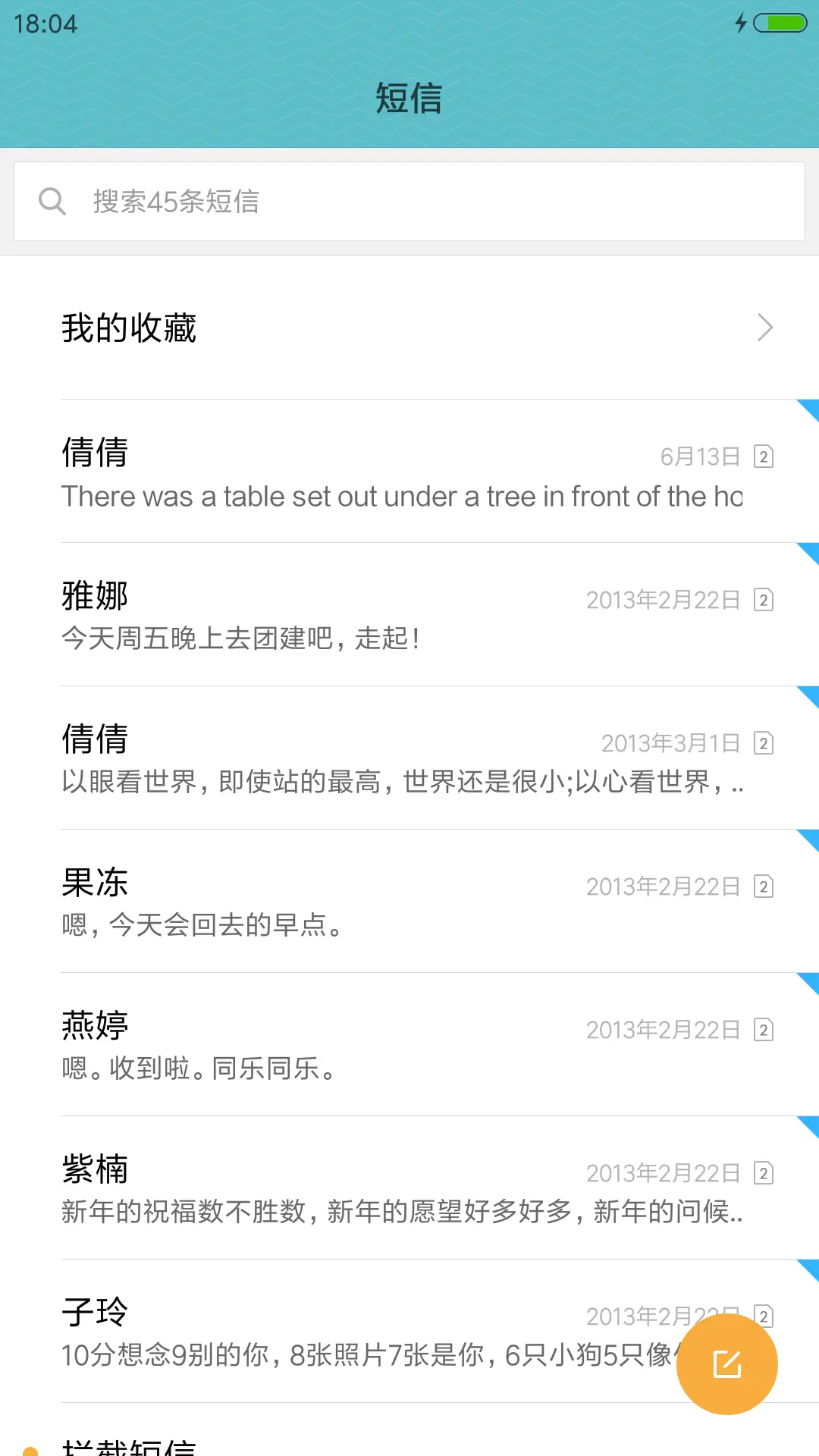Expand 我的收藏 using the right chevron
Screen dimensions: 819x1456
click(x=765, y=328)
